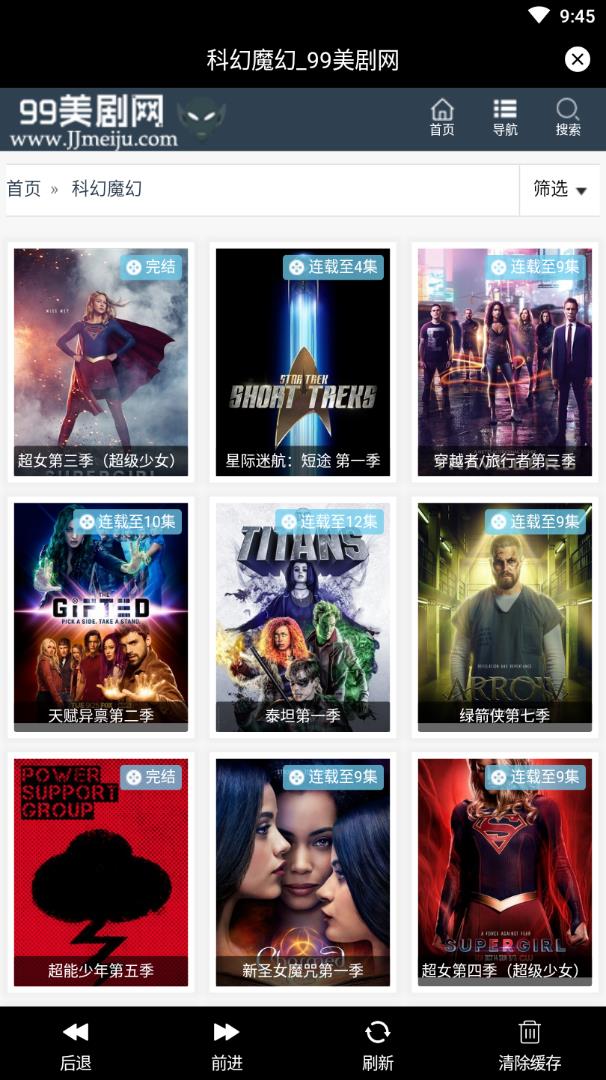
Task: View 超女第四季（超级少女）
Action: click(505, 871)
